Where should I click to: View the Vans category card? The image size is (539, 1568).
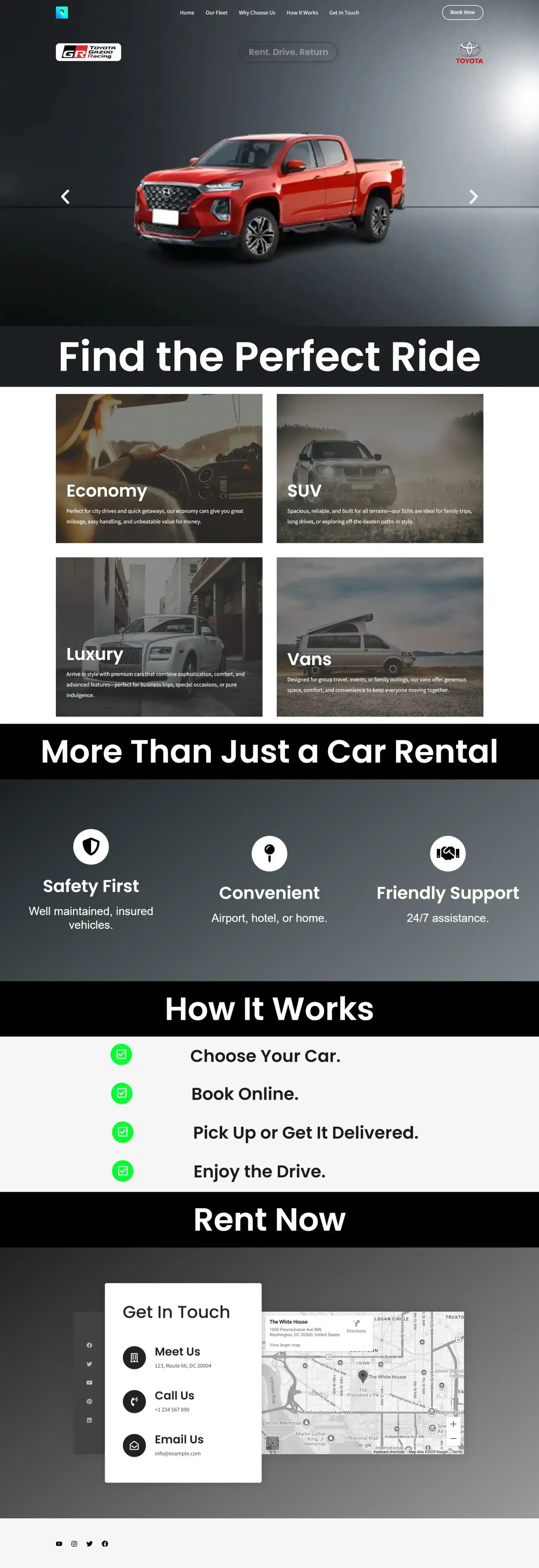[x=380, y=636]
